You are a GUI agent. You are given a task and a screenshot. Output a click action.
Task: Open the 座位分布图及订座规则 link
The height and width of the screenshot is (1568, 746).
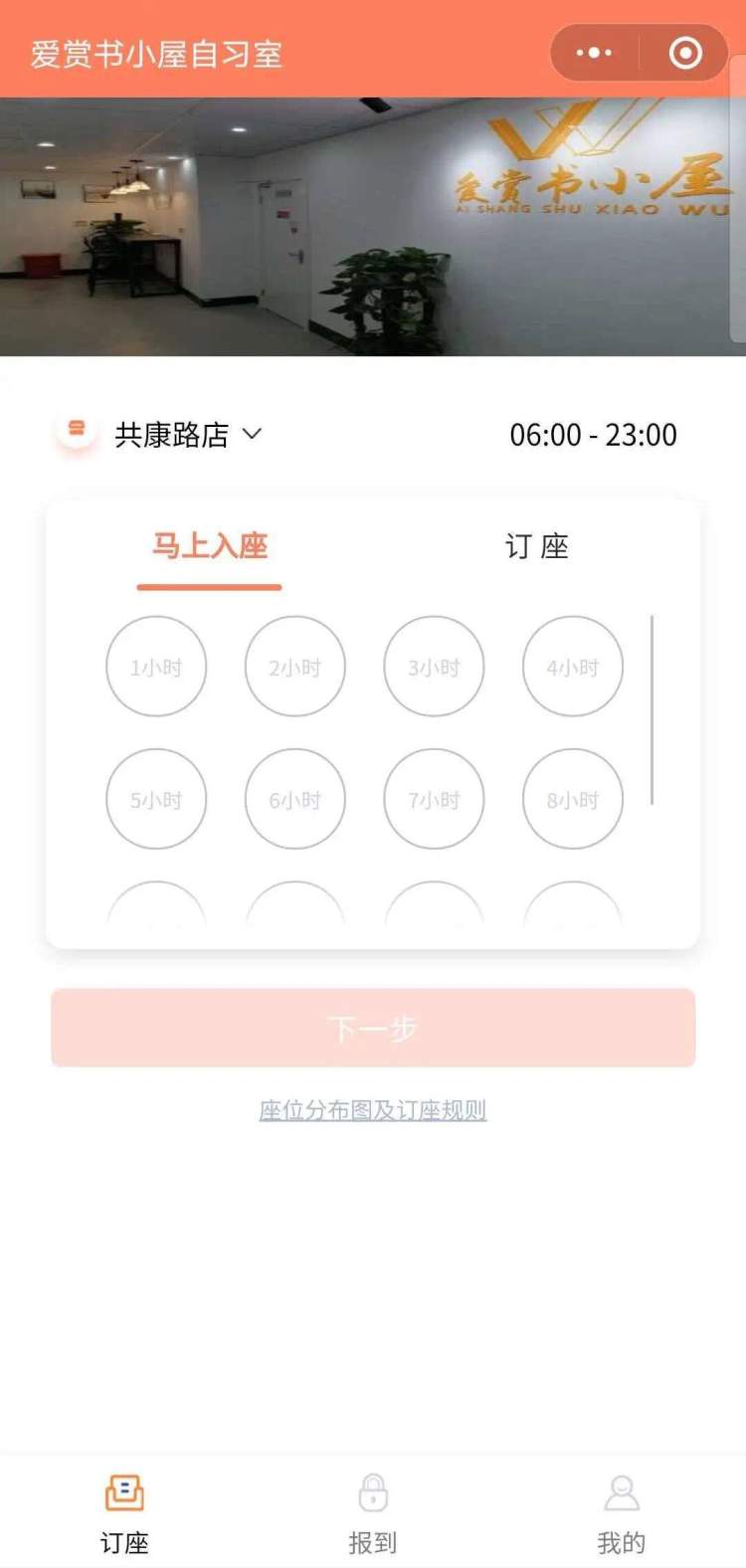372,1110
